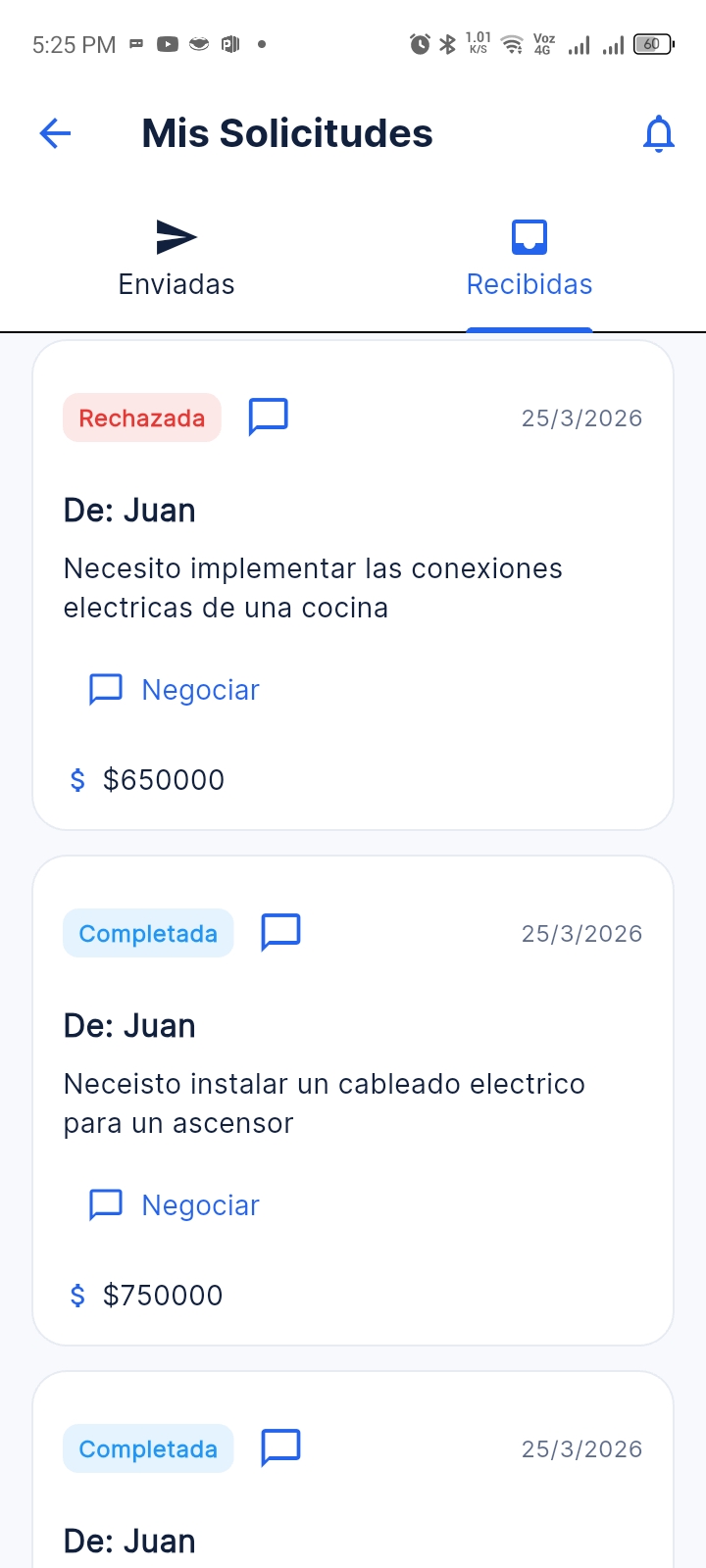Tap the Completada badge on the bottom card
Screen dimensions: 706x1568
(148, 1447)
